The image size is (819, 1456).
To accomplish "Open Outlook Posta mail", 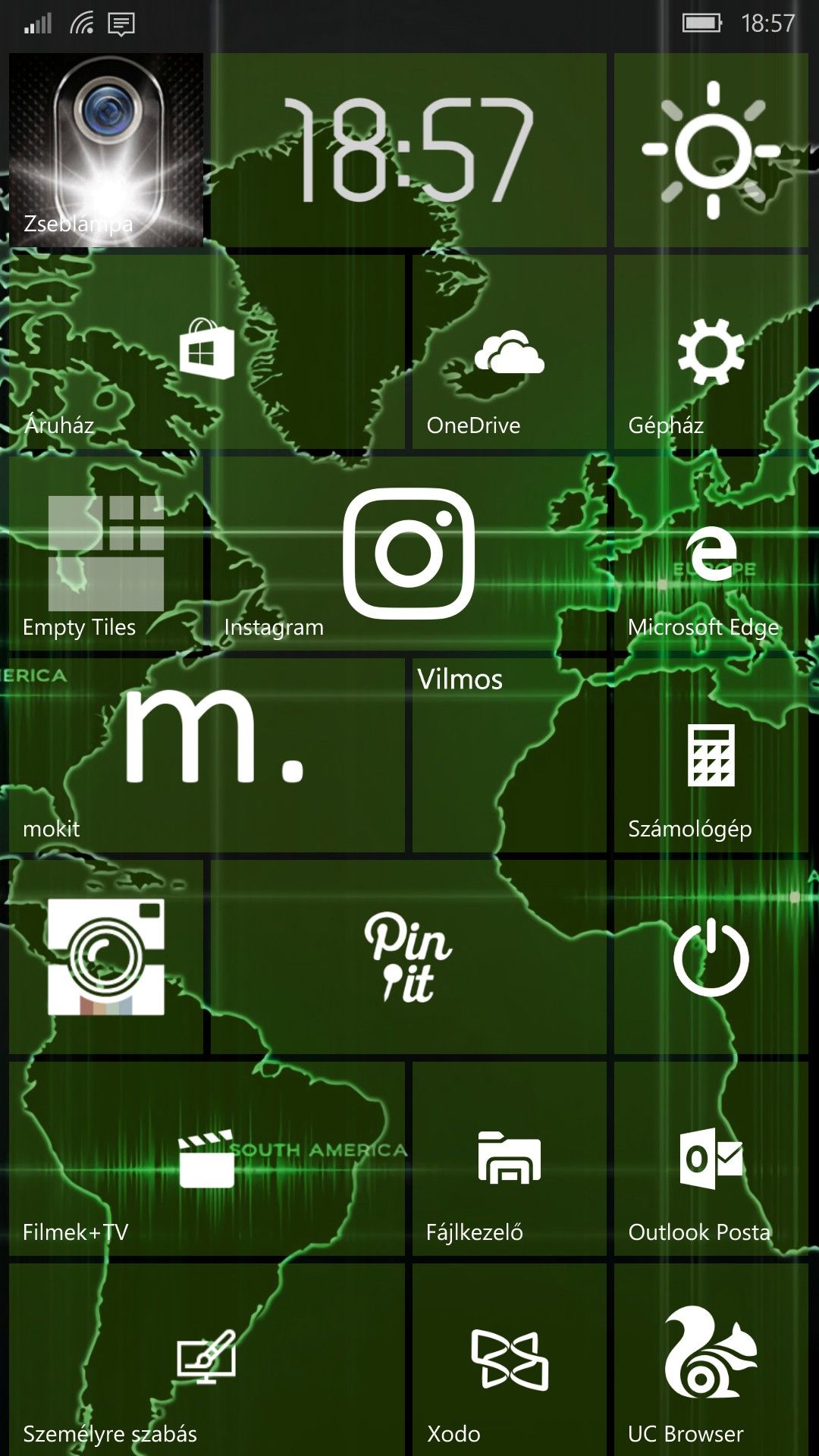I will pyautogui.click(x=711, y=1159).
